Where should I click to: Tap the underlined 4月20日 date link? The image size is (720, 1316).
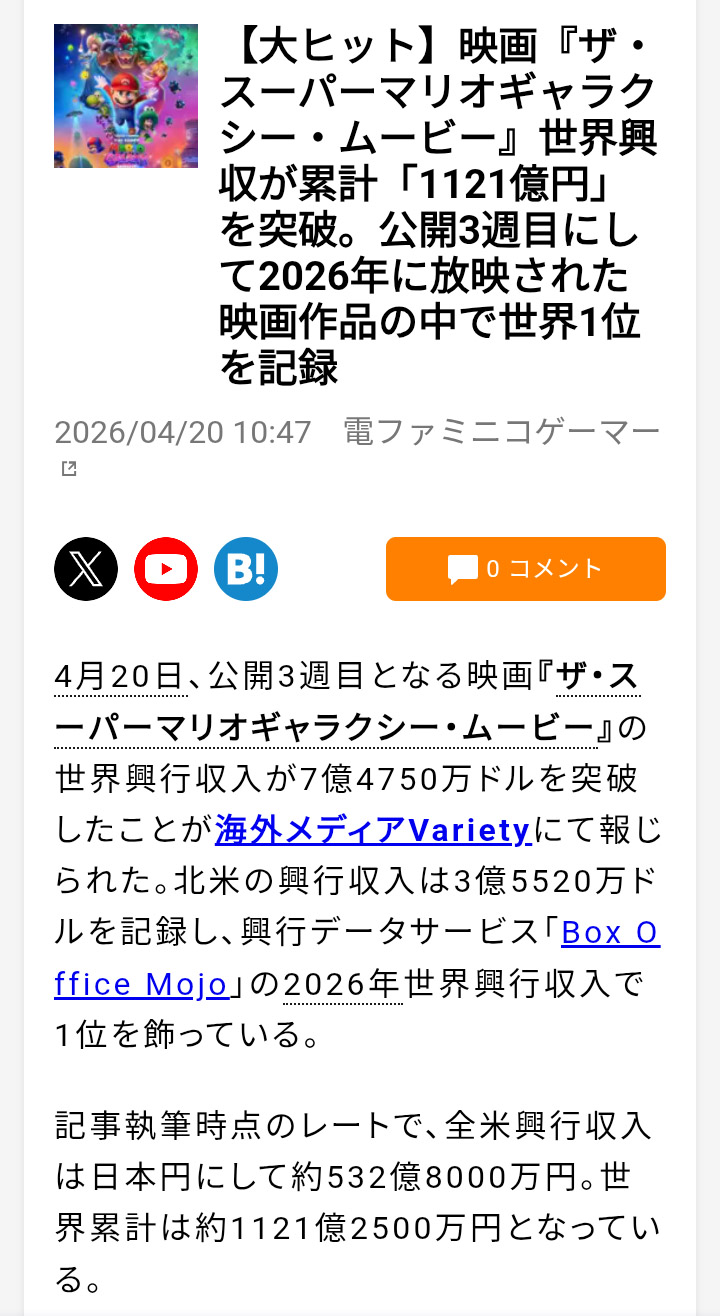[x=120, y=677]
